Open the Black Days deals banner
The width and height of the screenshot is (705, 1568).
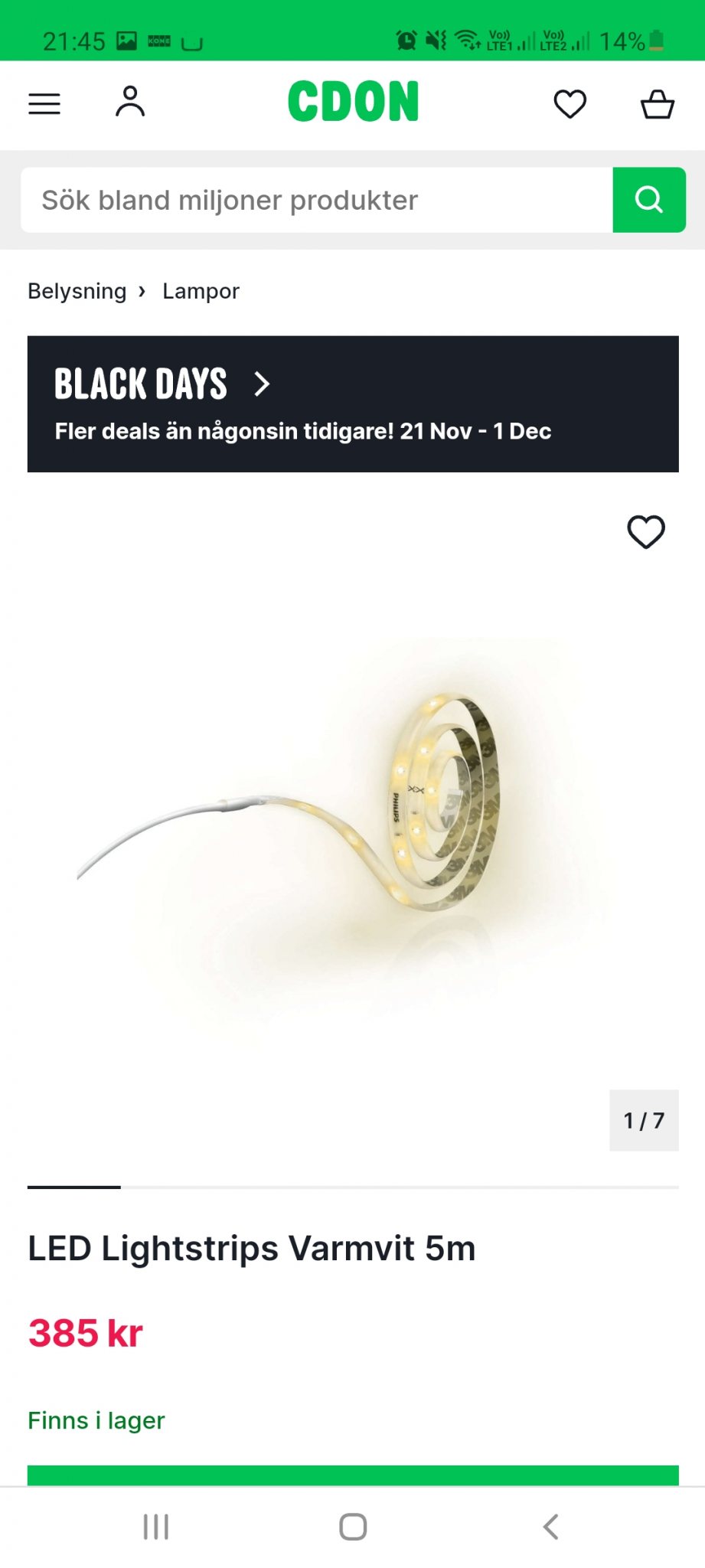[x=353, y=403]
